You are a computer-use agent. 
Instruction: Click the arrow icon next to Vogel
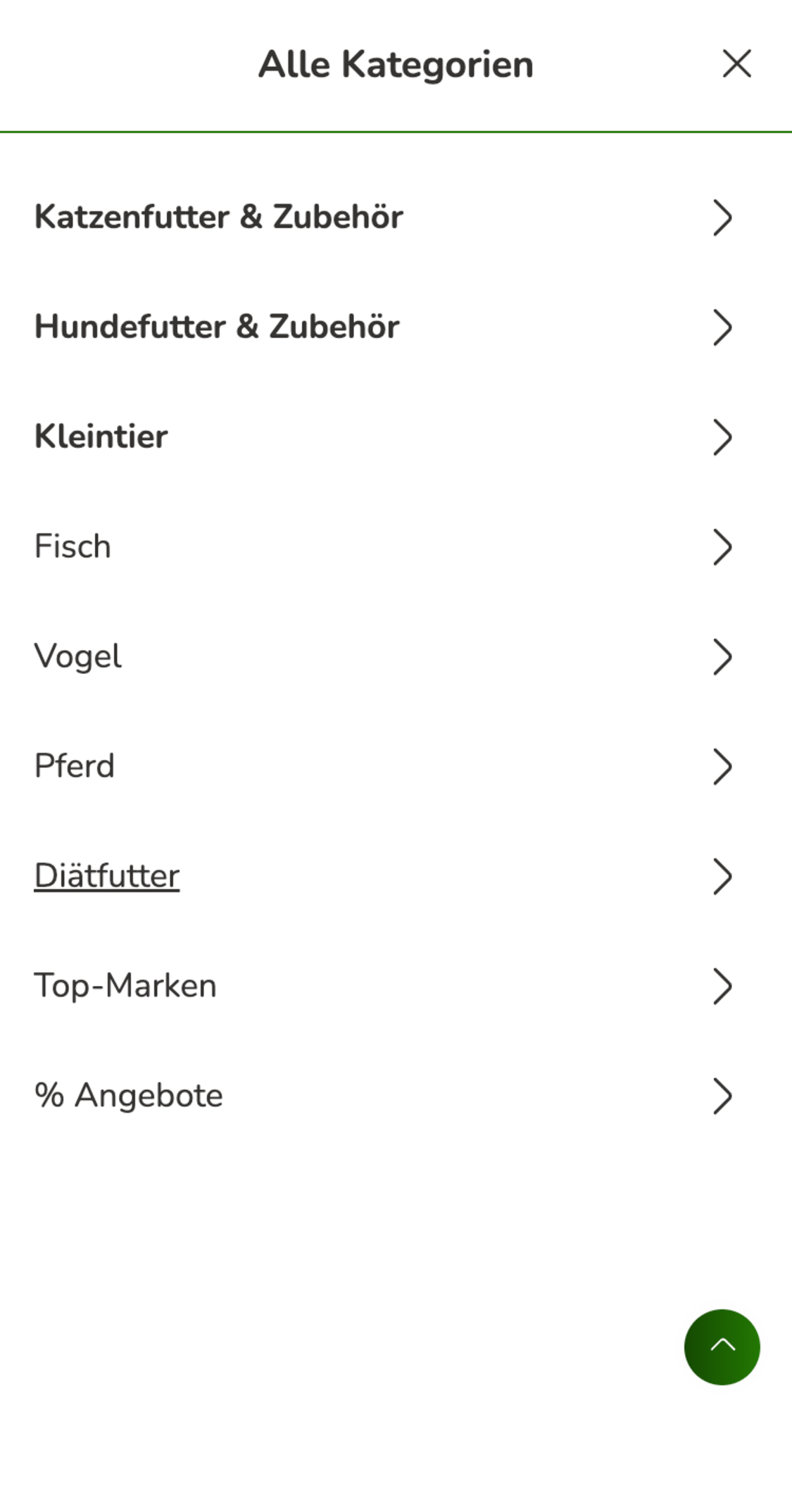point(722,656)
